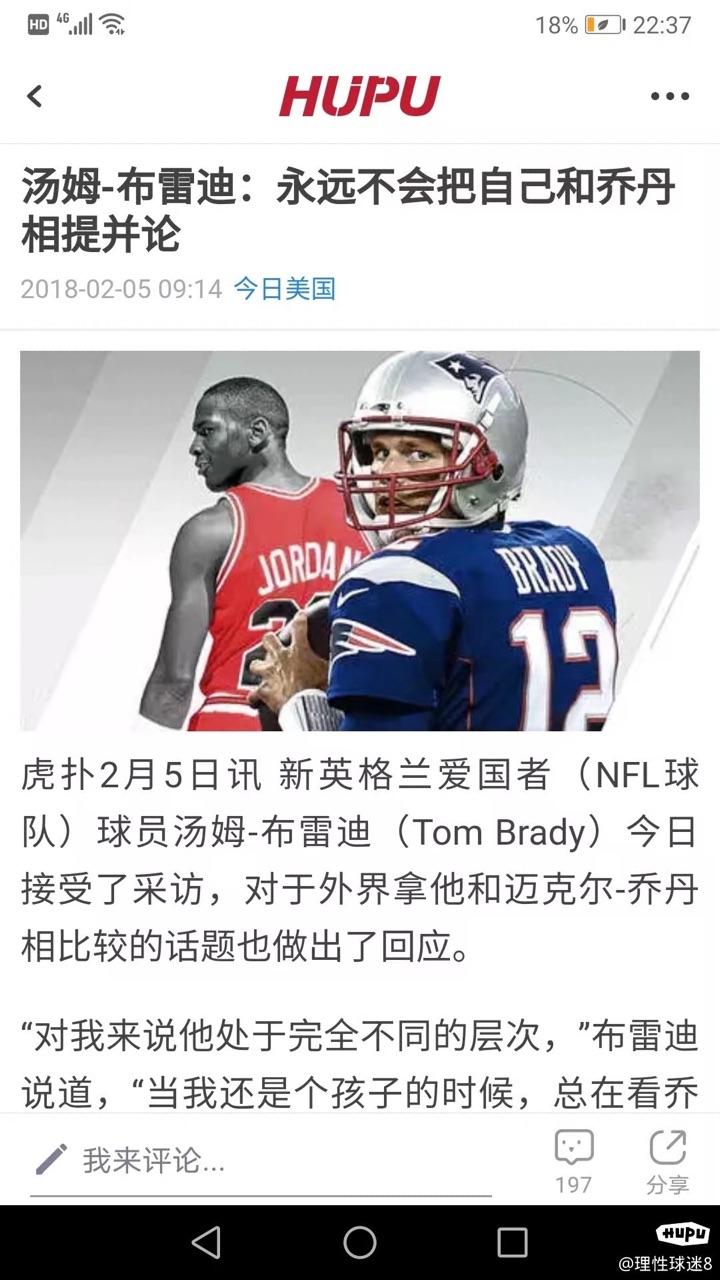Image resolution: width=720 pixels, height=1280 pixels.
Task: Tap the system home button
Action: pyautogui.click(x=360, y=1242)
